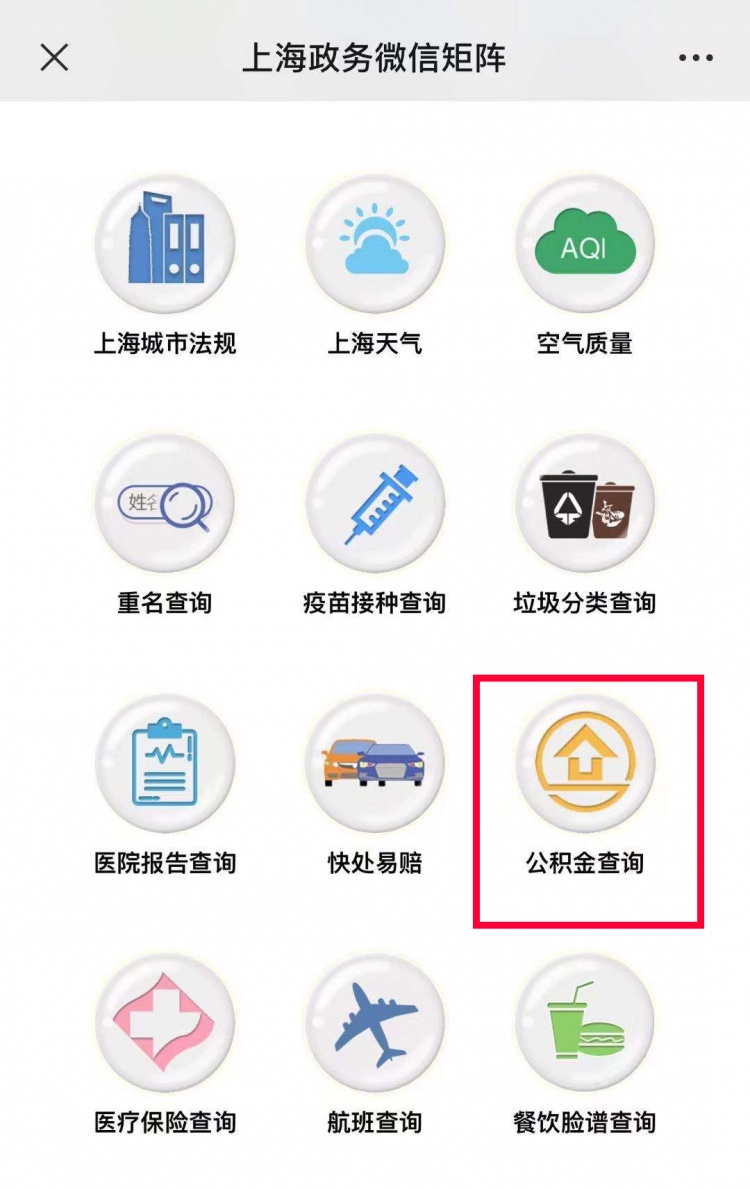Screen dimensions: 750x1189
Task: Tap the 快处易赔 car accident service
Action: point(375,764)
